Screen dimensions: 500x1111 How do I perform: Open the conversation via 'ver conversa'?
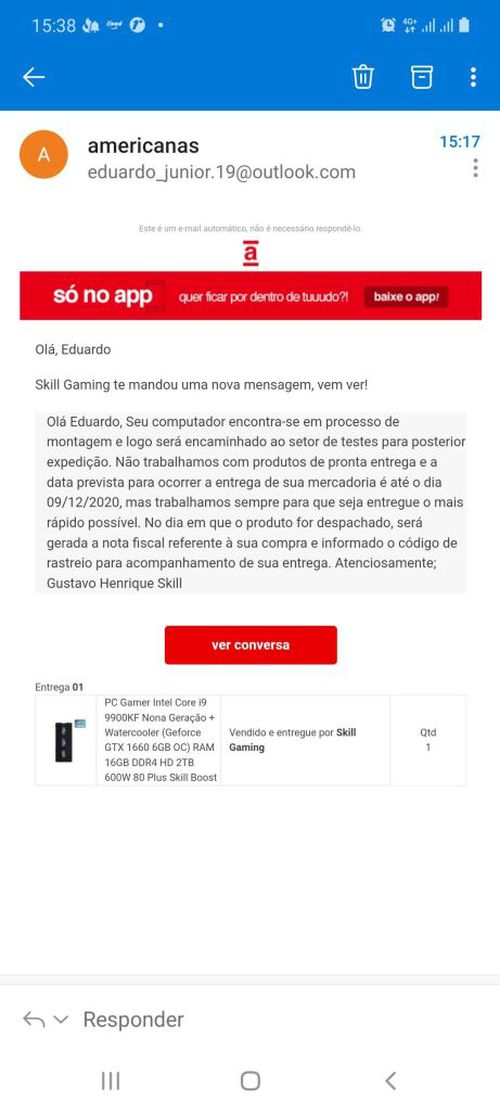click(x=251, y=645)
